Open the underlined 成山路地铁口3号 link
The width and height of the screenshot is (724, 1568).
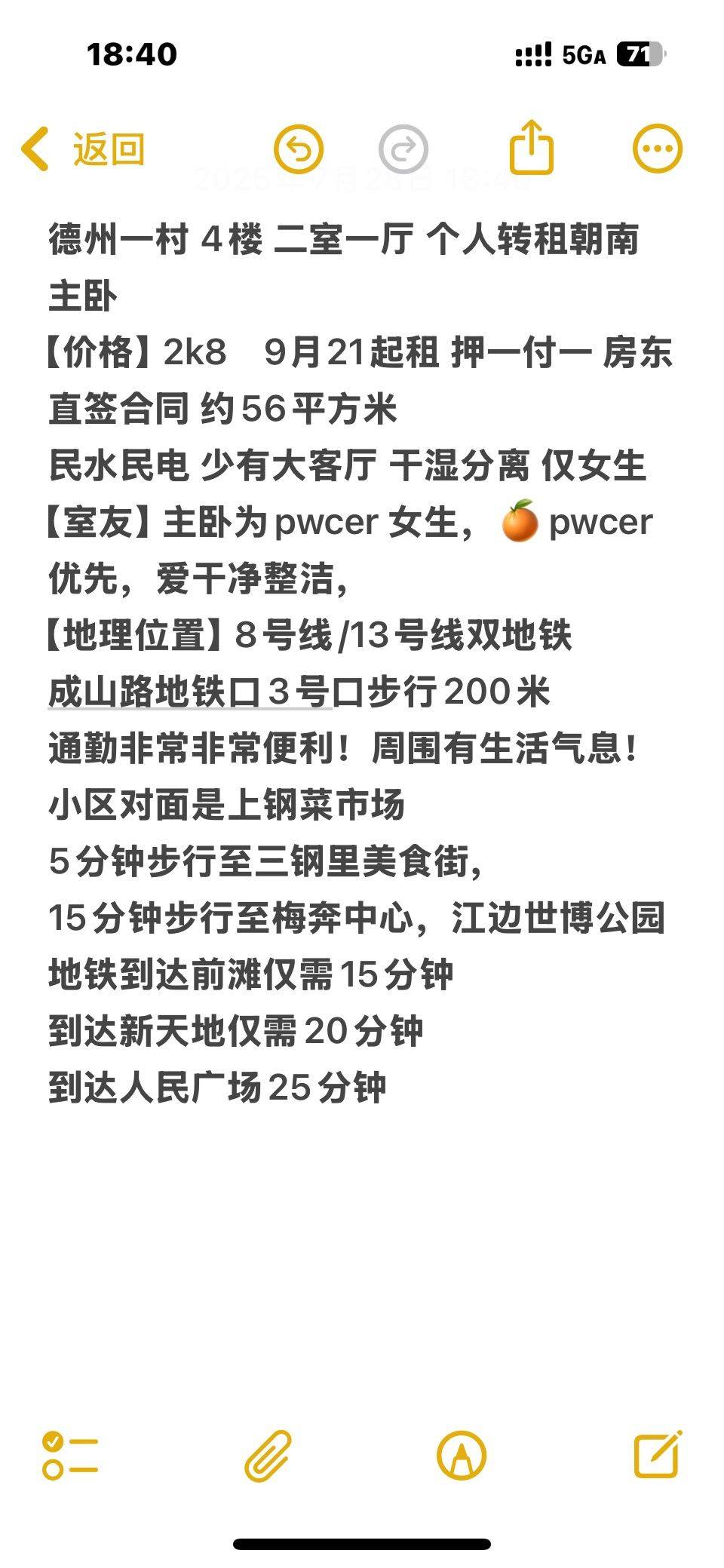tap(190, 692)
